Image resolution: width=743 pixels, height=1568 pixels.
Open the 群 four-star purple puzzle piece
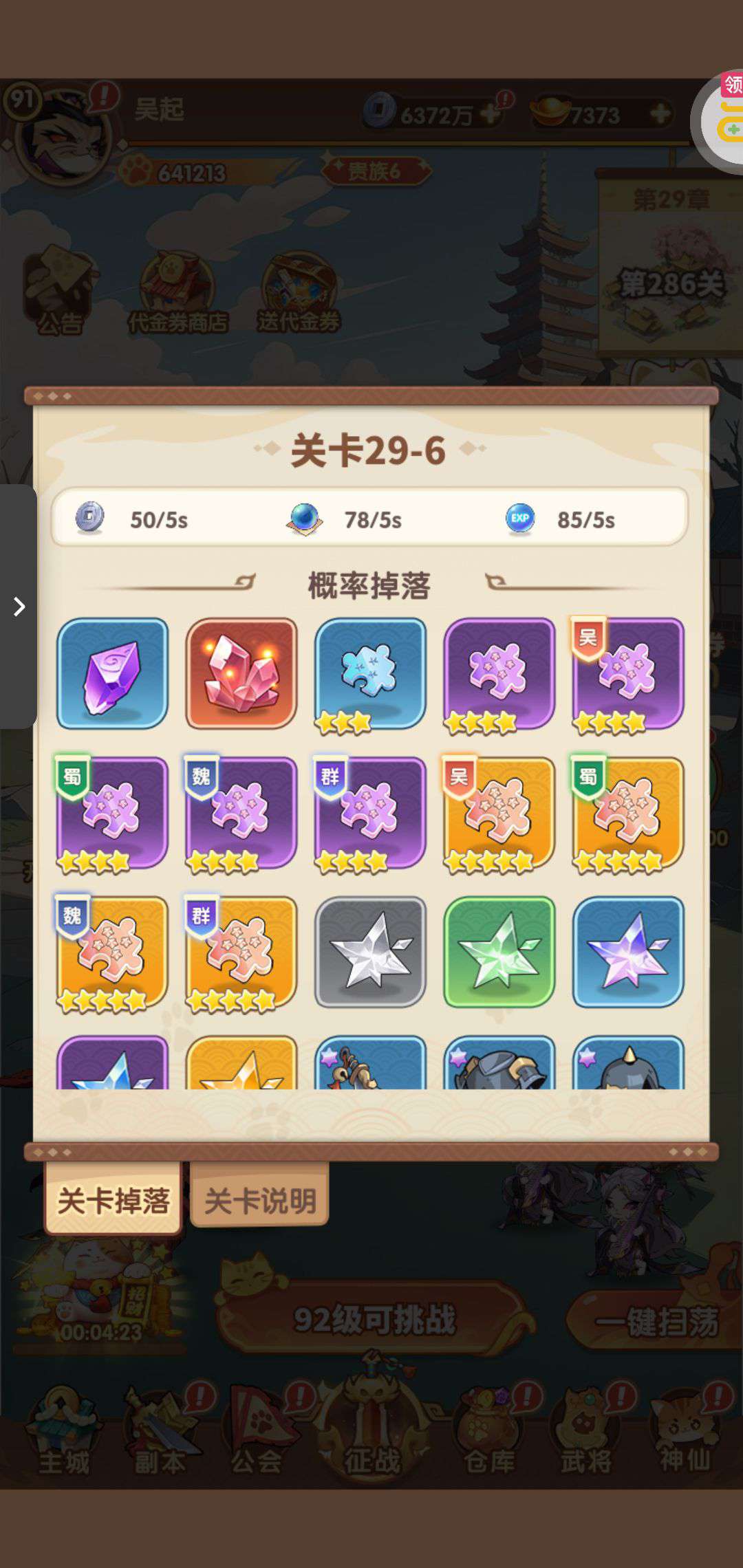pos(370,813)
